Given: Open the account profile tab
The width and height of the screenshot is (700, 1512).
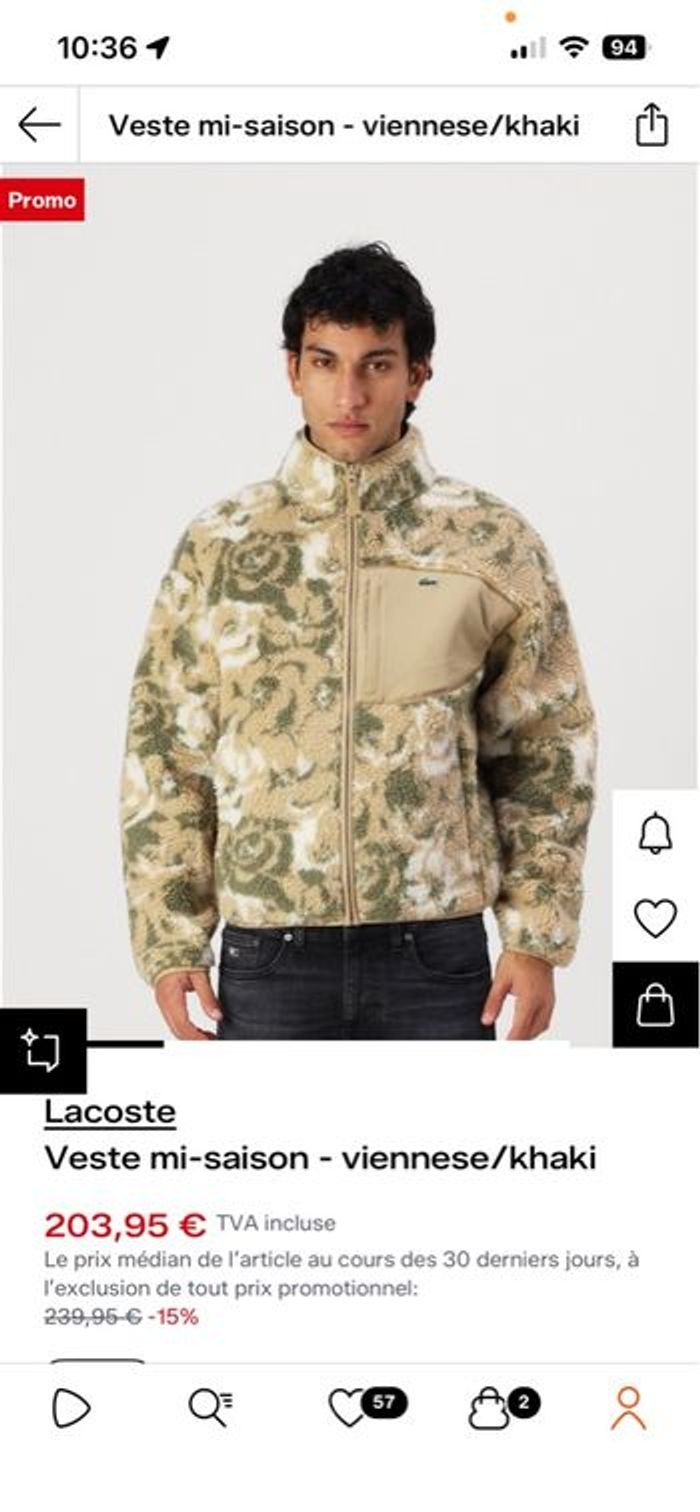Looking at the screenshot, I should click(628, 1409).
